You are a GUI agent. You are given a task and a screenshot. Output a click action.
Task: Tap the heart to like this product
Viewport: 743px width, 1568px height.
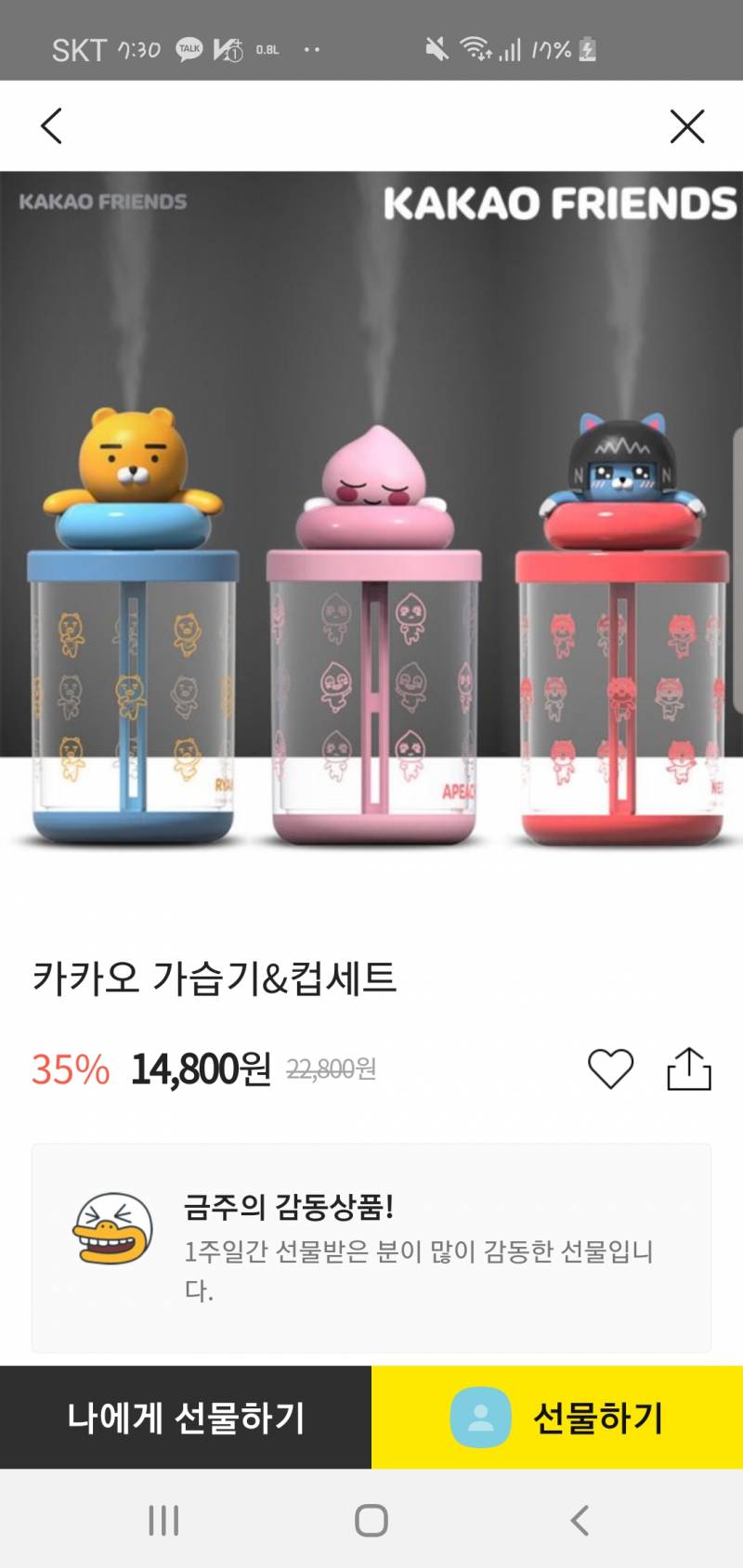(x=610, y=1070)
